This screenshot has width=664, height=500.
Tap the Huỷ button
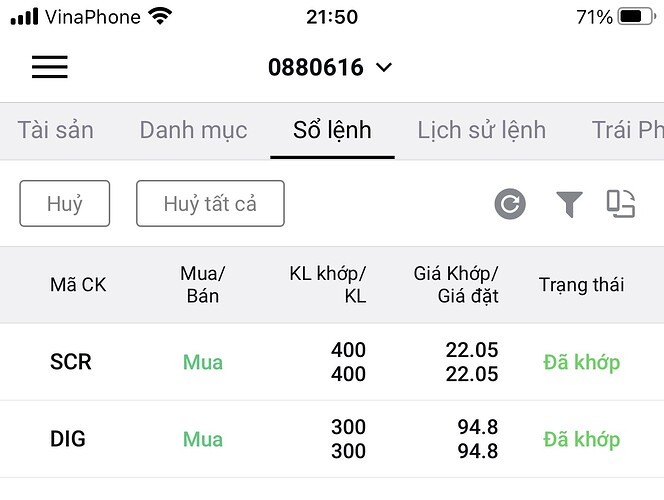click(x=65, y=204)
